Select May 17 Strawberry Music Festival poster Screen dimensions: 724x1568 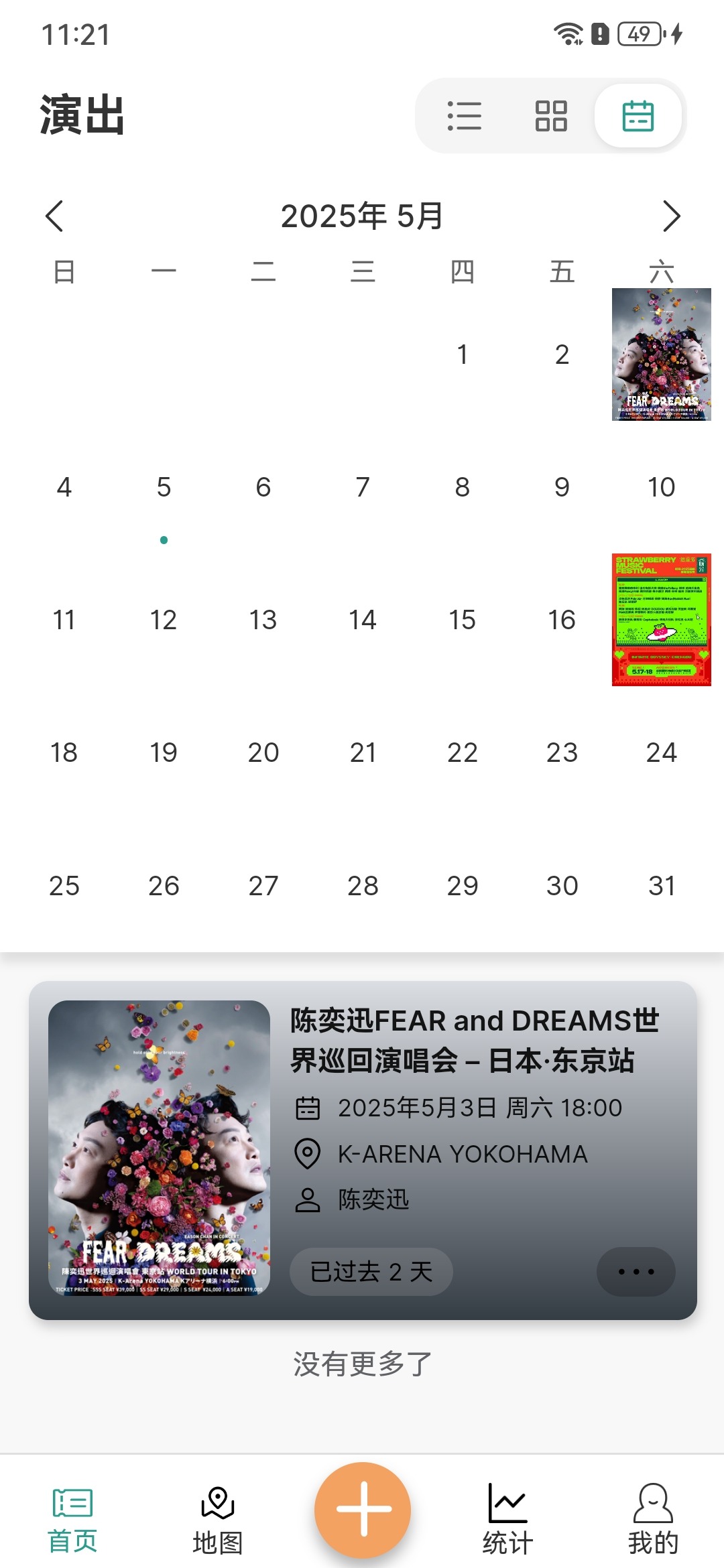point(661,620)
